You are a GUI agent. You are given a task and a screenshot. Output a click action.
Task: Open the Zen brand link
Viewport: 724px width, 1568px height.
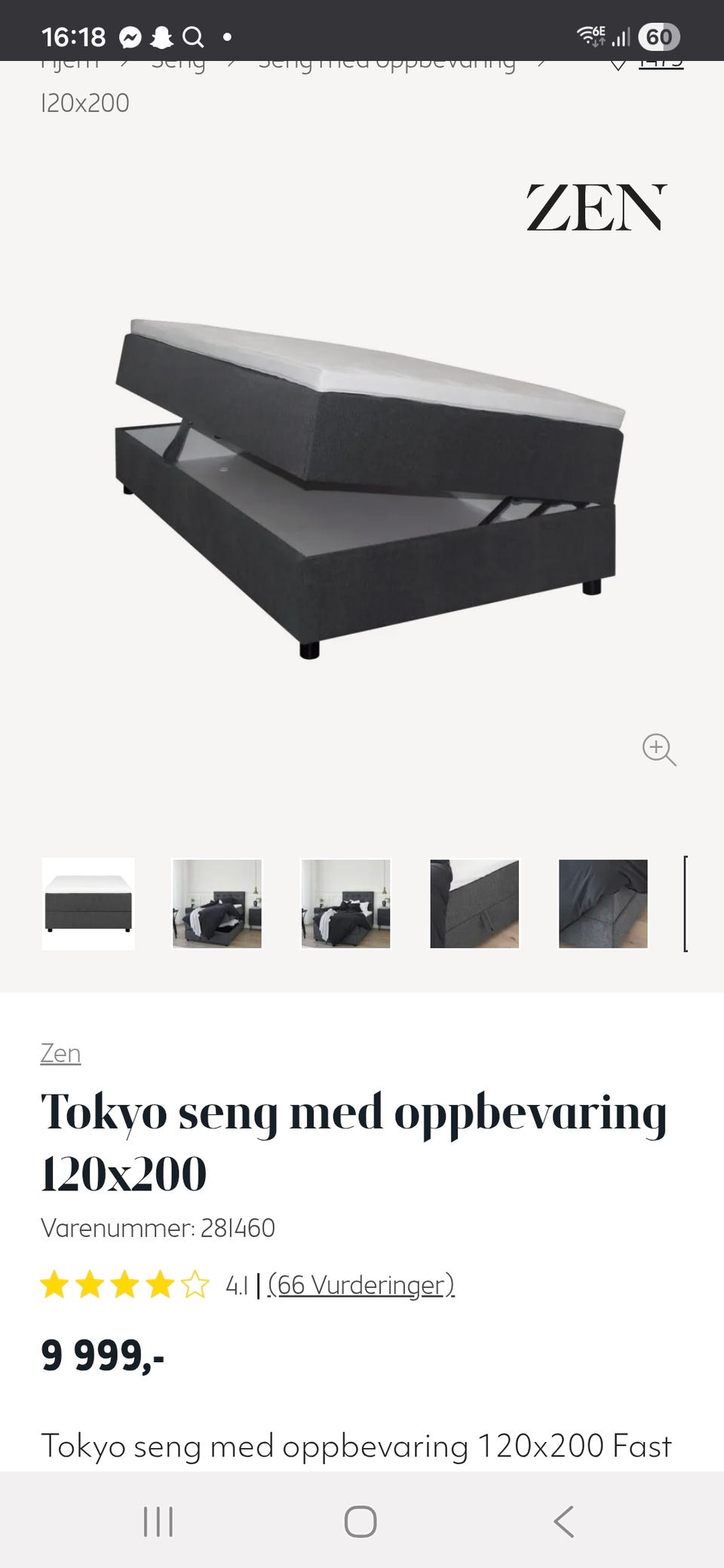tap(60, 1053)
